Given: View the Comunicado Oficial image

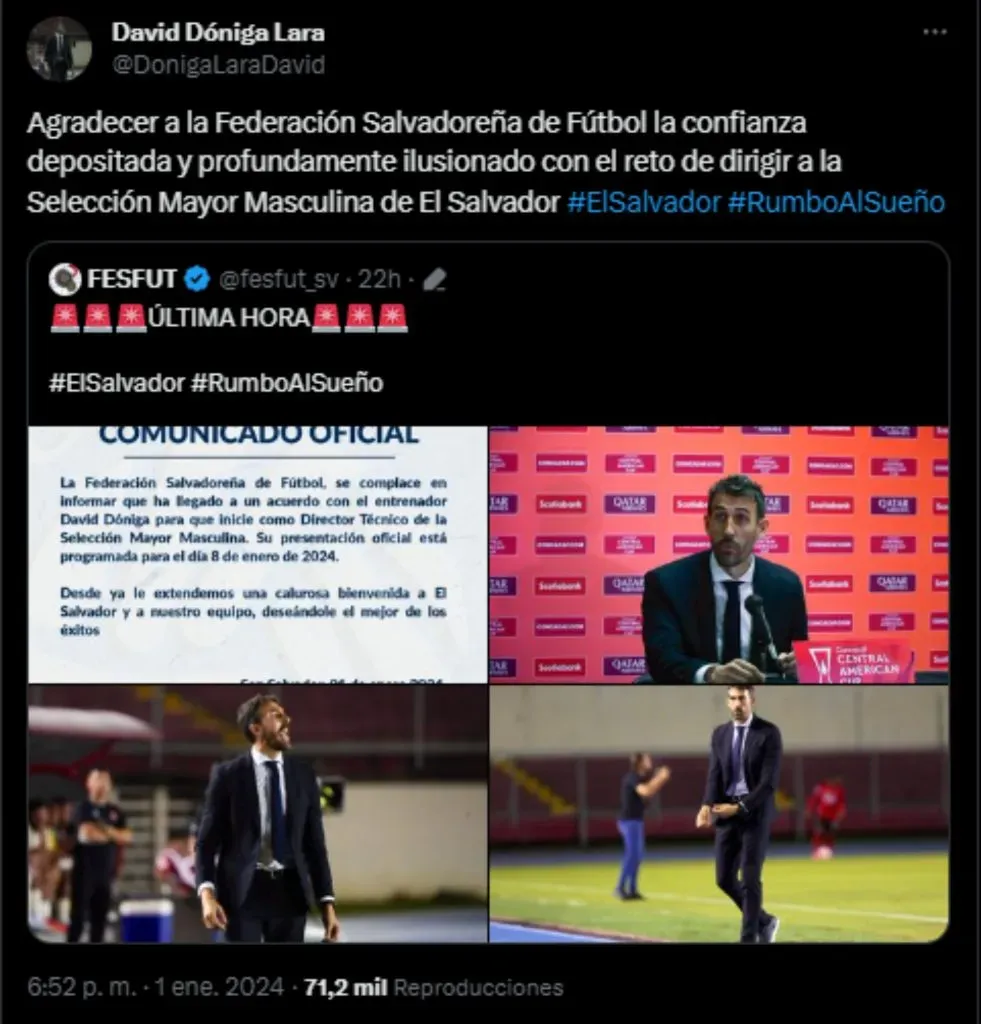Looking at the screenshot, I should click(257, 555).
